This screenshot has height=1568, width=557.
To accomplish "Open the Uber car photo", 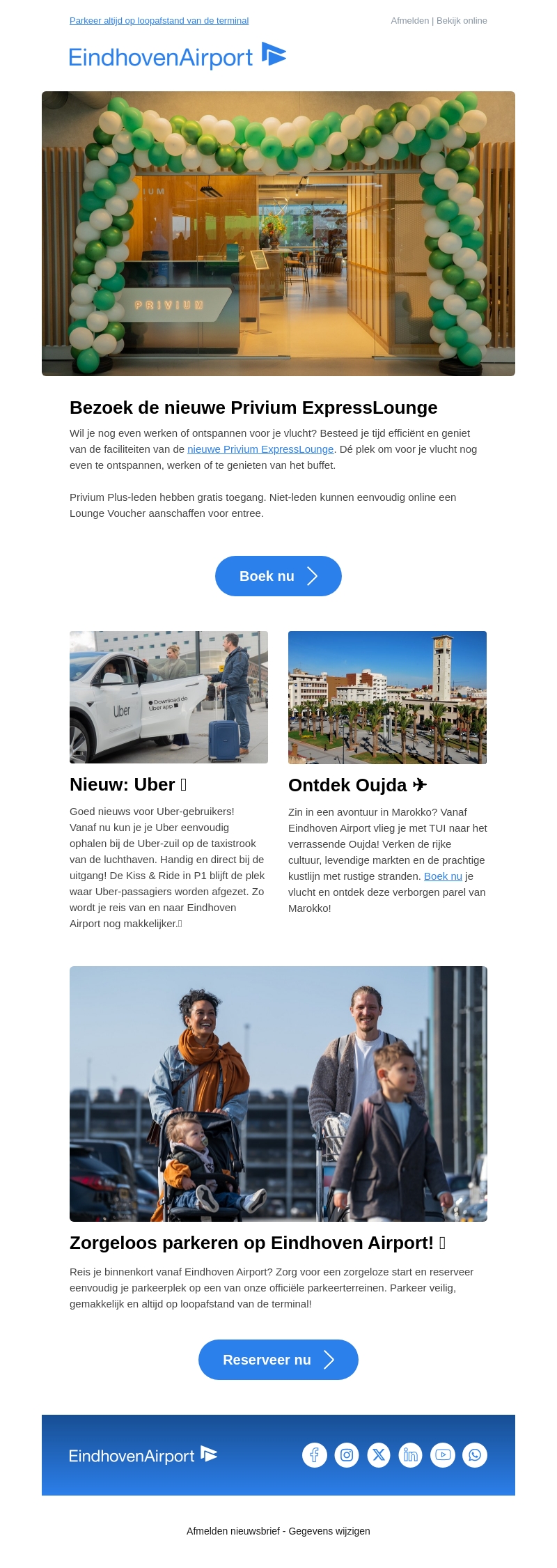I will click(x=168, y=697).
